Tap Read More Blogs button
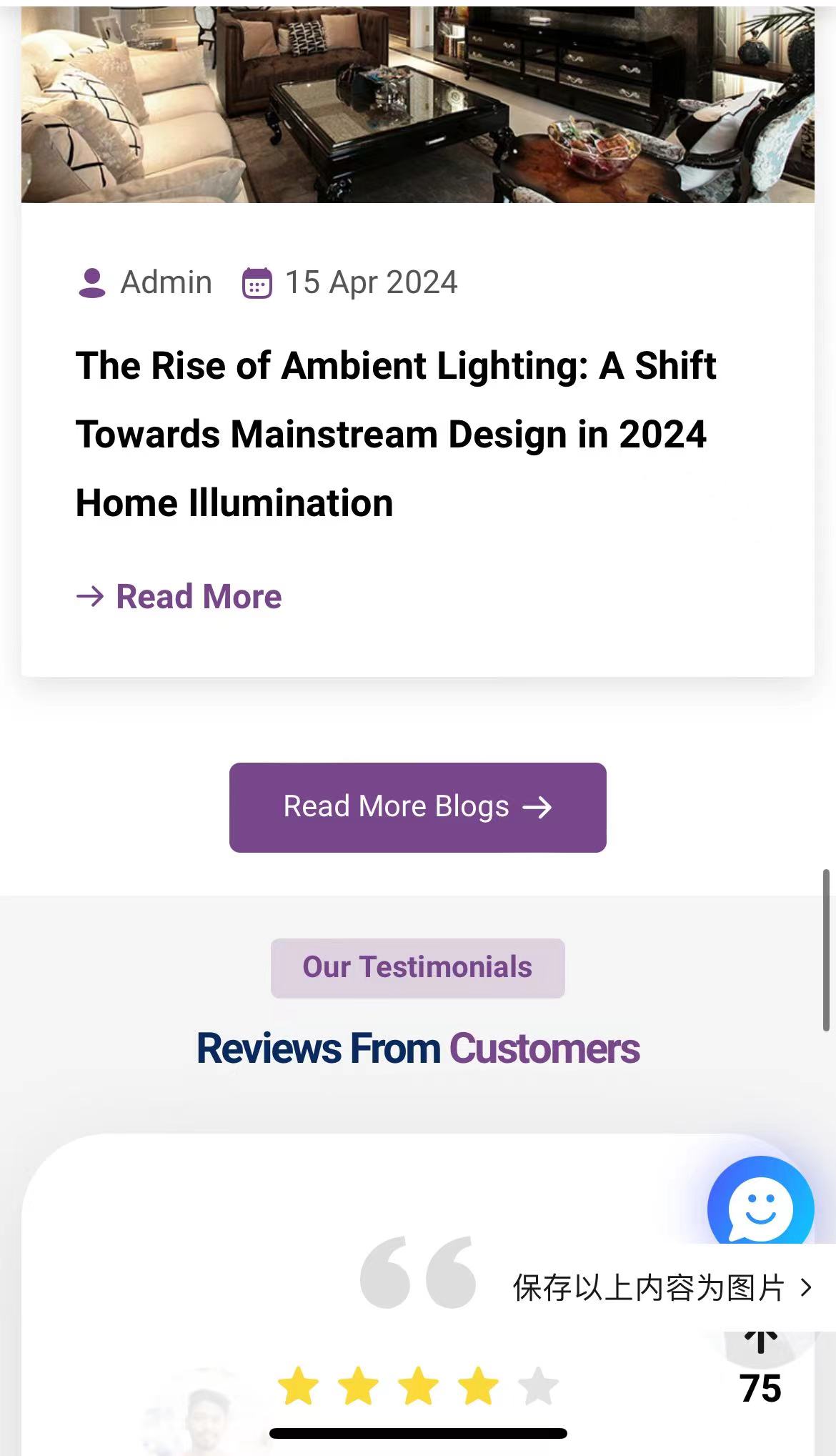This screenshot has width=836, height=1456. [x=417, y=807]
